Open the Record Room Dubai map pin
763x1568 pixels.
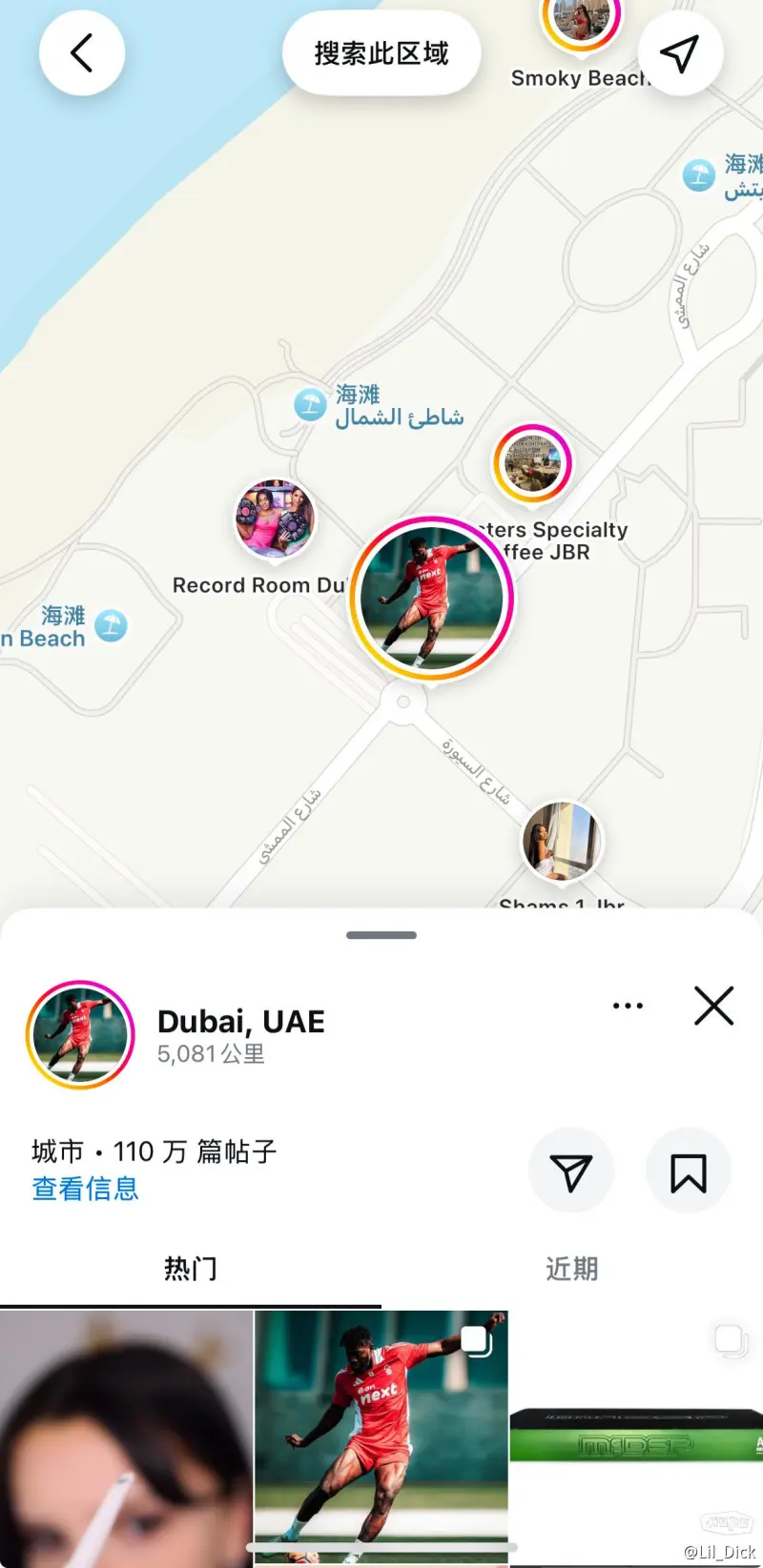(275, 519)
